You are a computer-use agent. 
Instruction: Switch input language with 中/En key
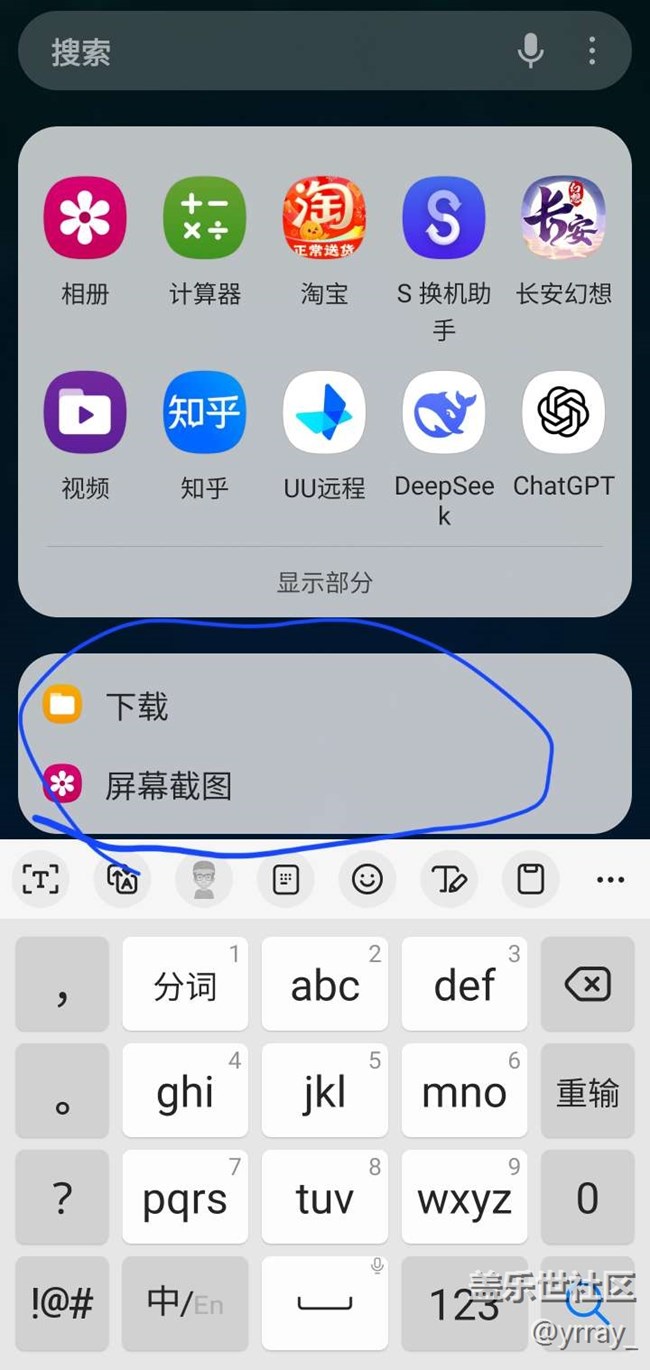184,1303
